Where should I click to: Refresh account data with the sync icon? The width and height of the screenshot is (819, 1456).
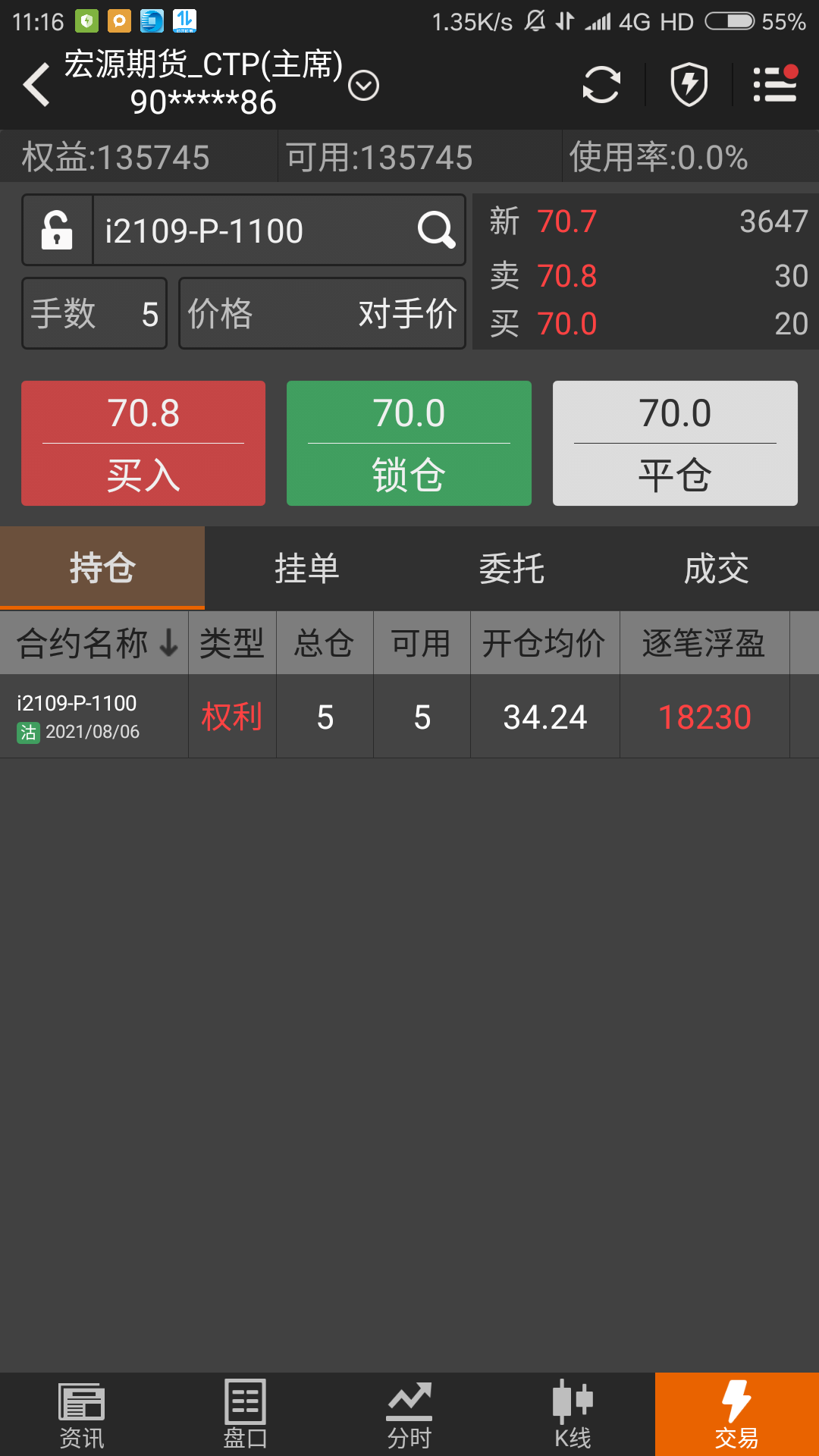pyautogui.click(x=601, y=84)
